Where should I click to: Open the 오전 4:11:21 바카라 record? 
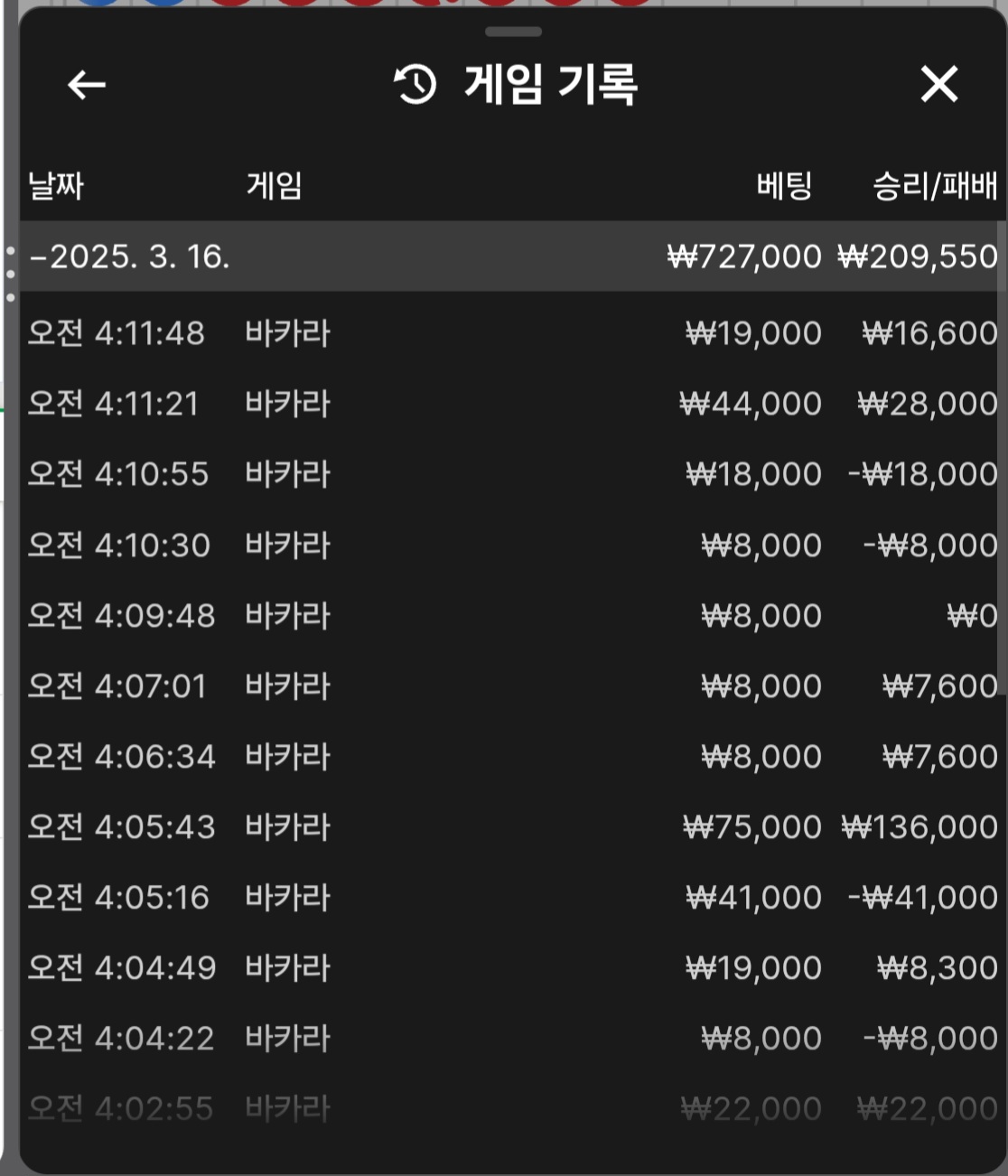click(511, 404)
